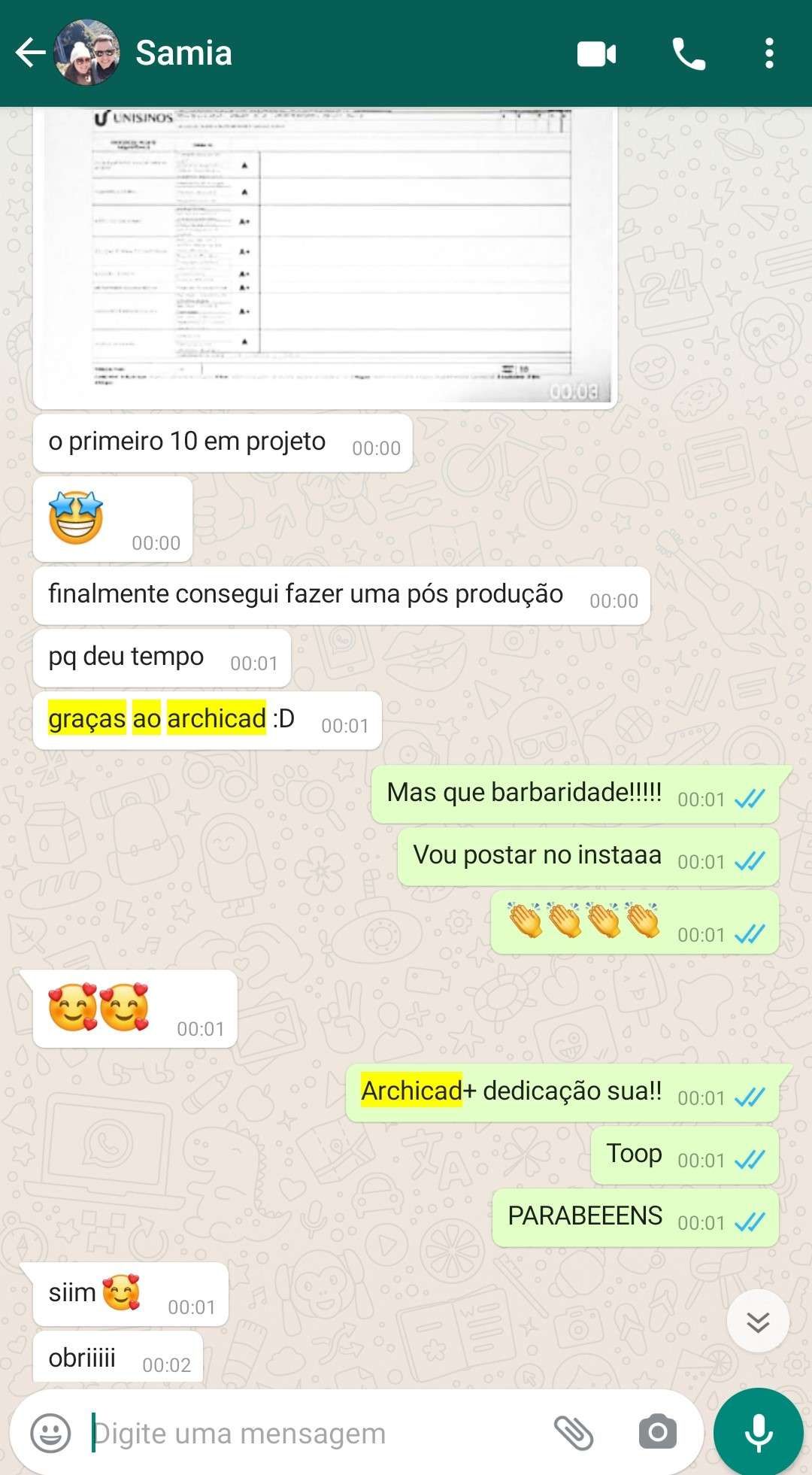Image resolution: width=812 pixels, height=1475 pixels.
Task: Open the emoji picker
Action: 50,1433
